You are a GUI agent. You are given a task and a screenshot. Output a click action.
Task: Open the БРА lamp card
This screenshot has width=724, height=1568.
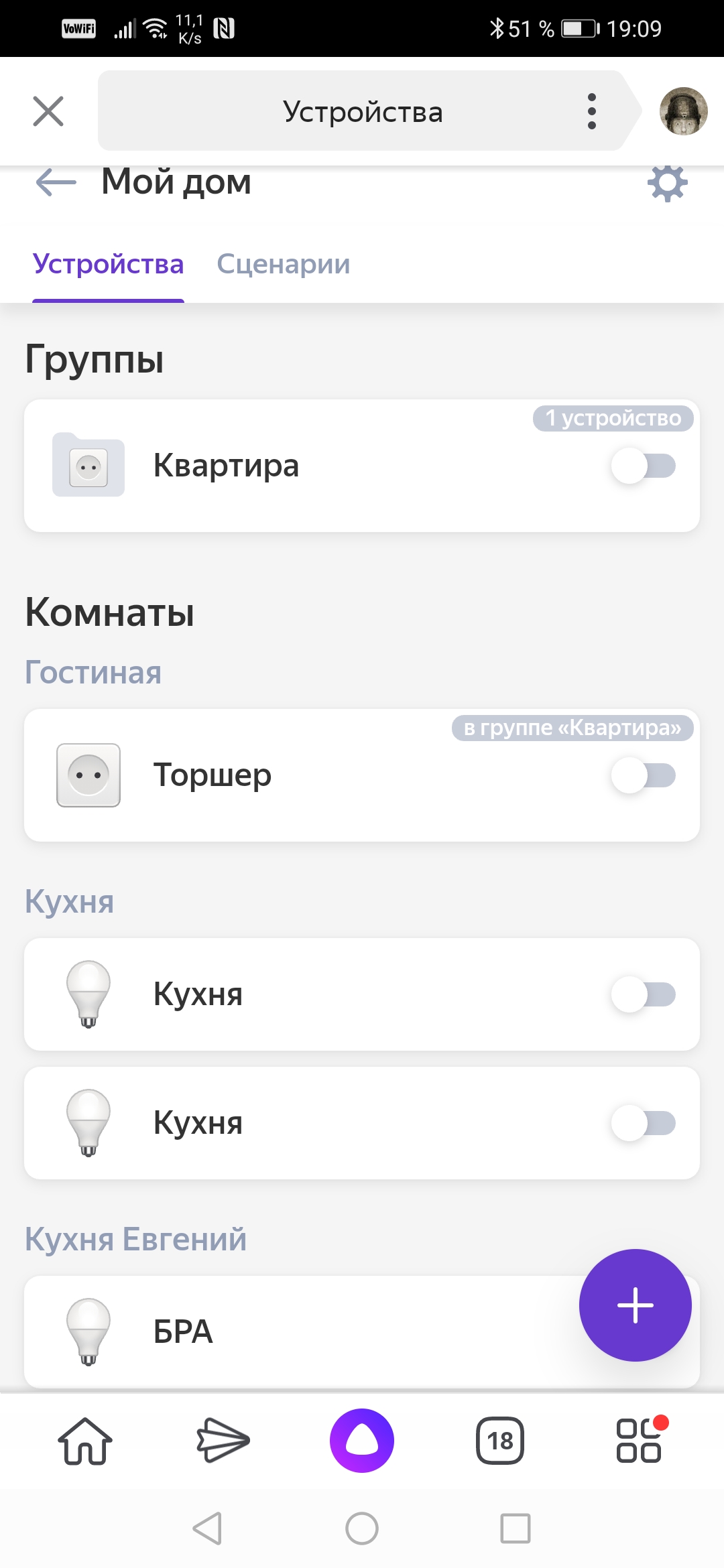coord(268,1331)
